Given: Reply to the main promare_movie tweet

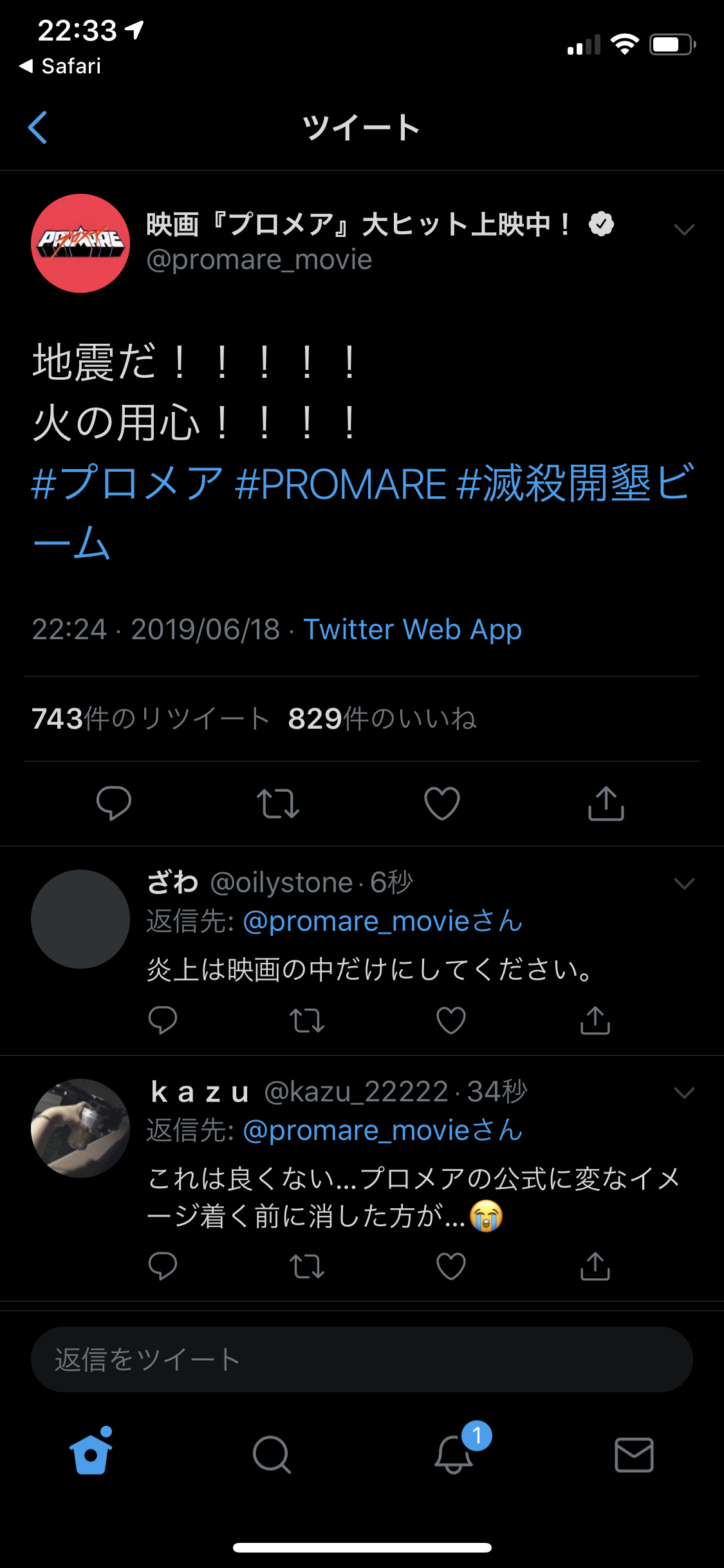Looking at the screenshot, I should (x=114, y=803).
